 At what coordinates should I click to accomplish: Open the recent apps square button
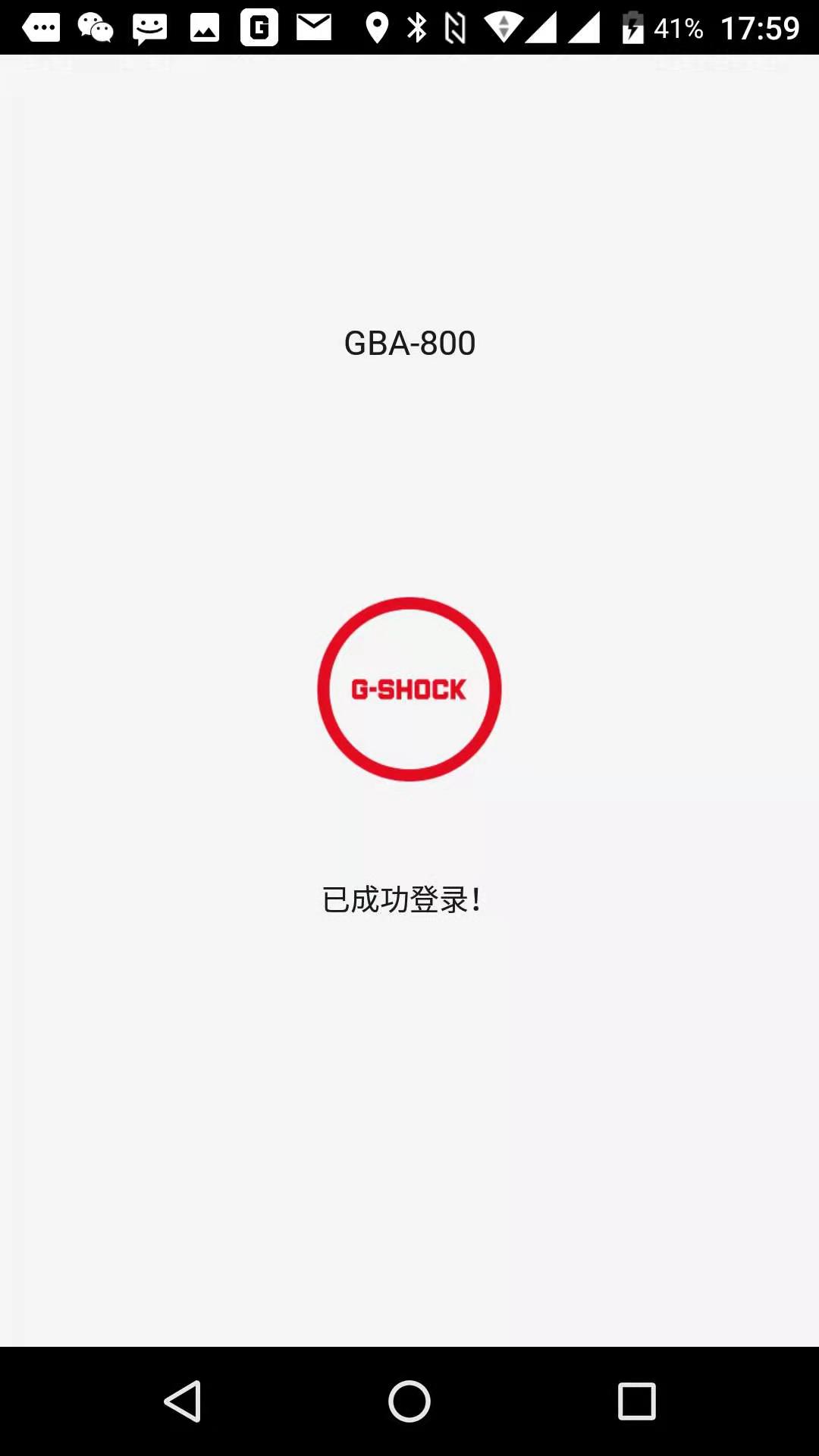point(635,1400)
